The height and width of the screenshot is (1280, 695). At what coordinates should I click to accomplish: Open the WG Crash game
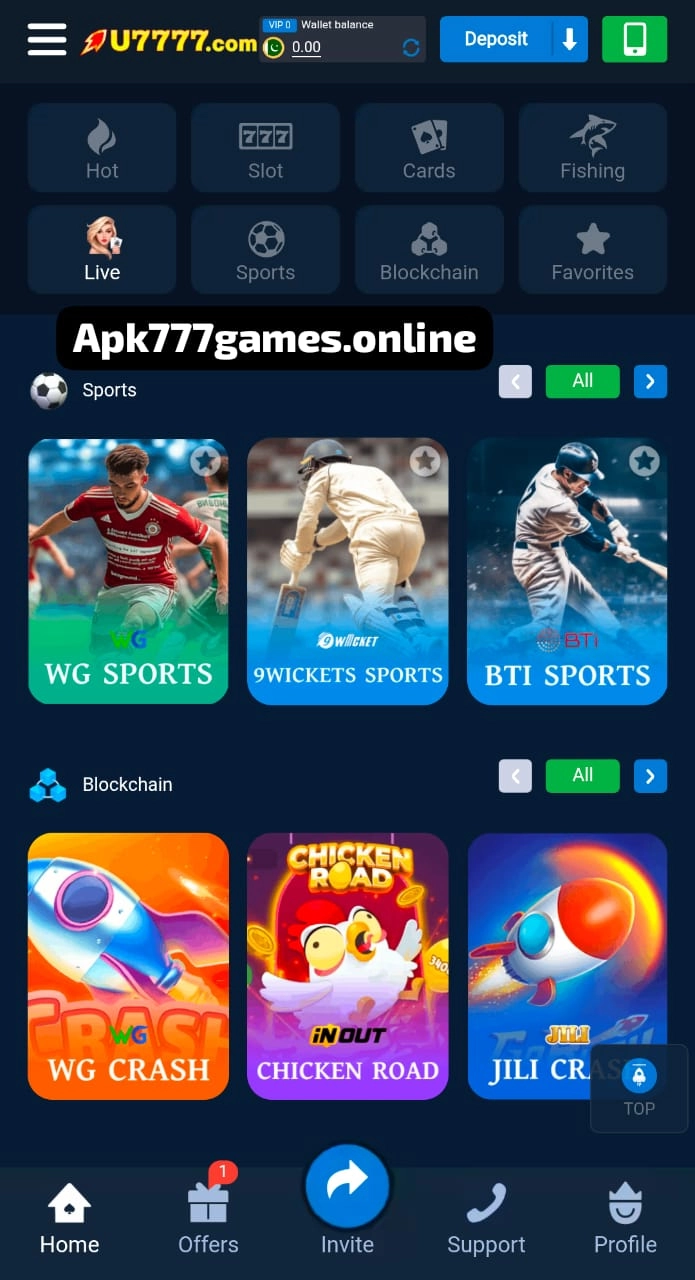pyautogui.click(x=128, y=965)
